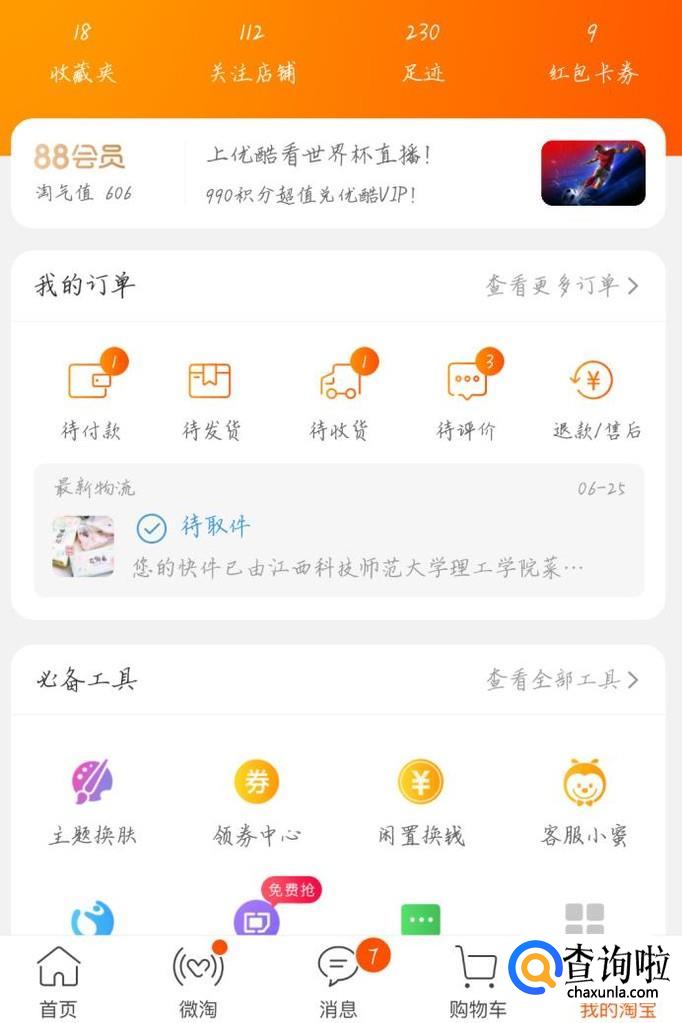Open the 88会员 World Cup banner

[338, 173]
